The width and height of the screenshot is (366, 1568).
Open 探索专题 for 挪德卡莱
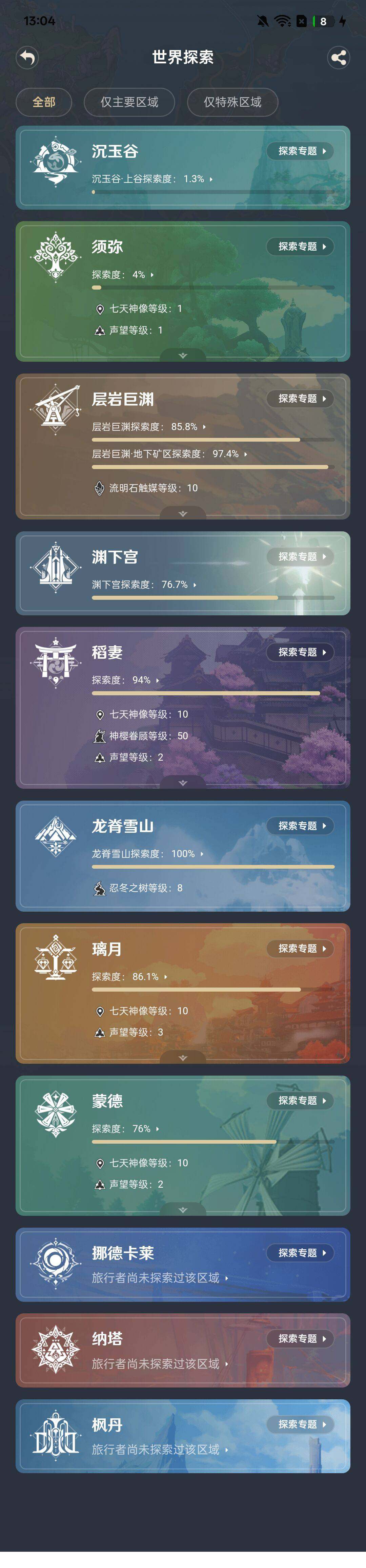pos(300,1253)
